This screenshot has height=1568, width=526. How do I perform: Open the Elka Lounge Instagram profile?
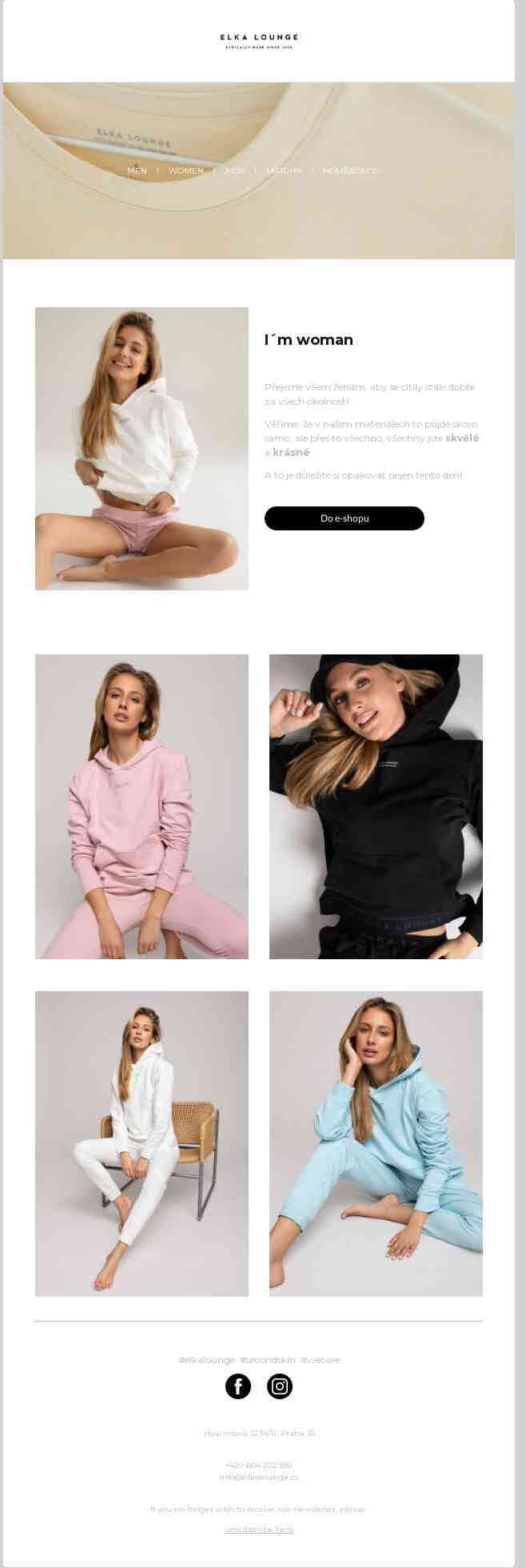point(280,1386)
